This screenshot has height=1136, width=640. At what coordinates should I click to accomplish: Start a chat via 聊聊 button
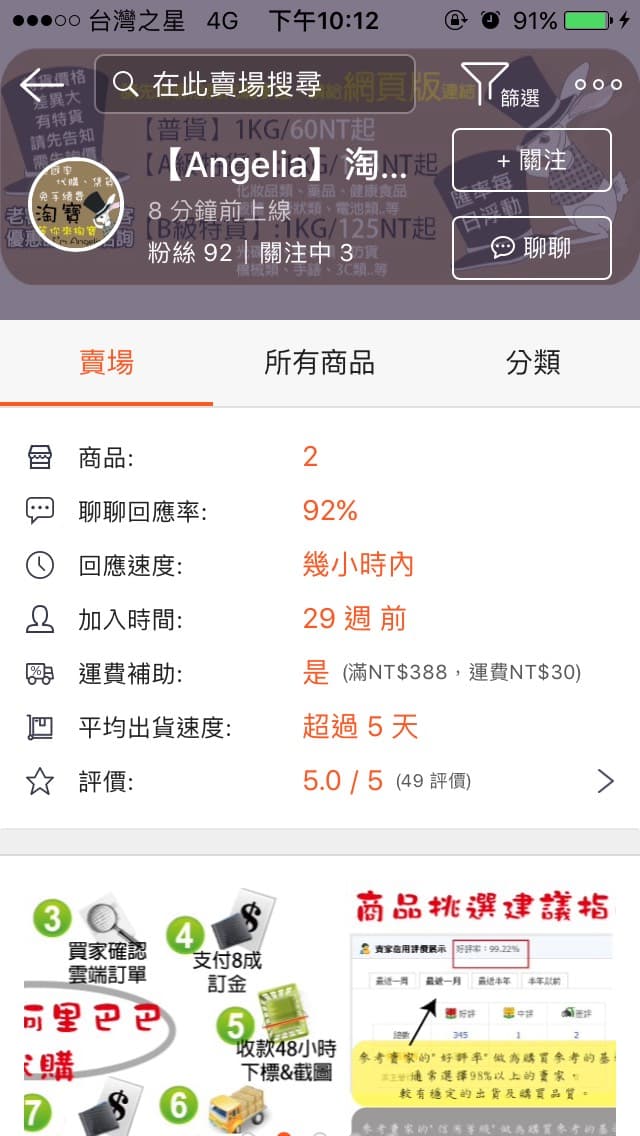531,248
